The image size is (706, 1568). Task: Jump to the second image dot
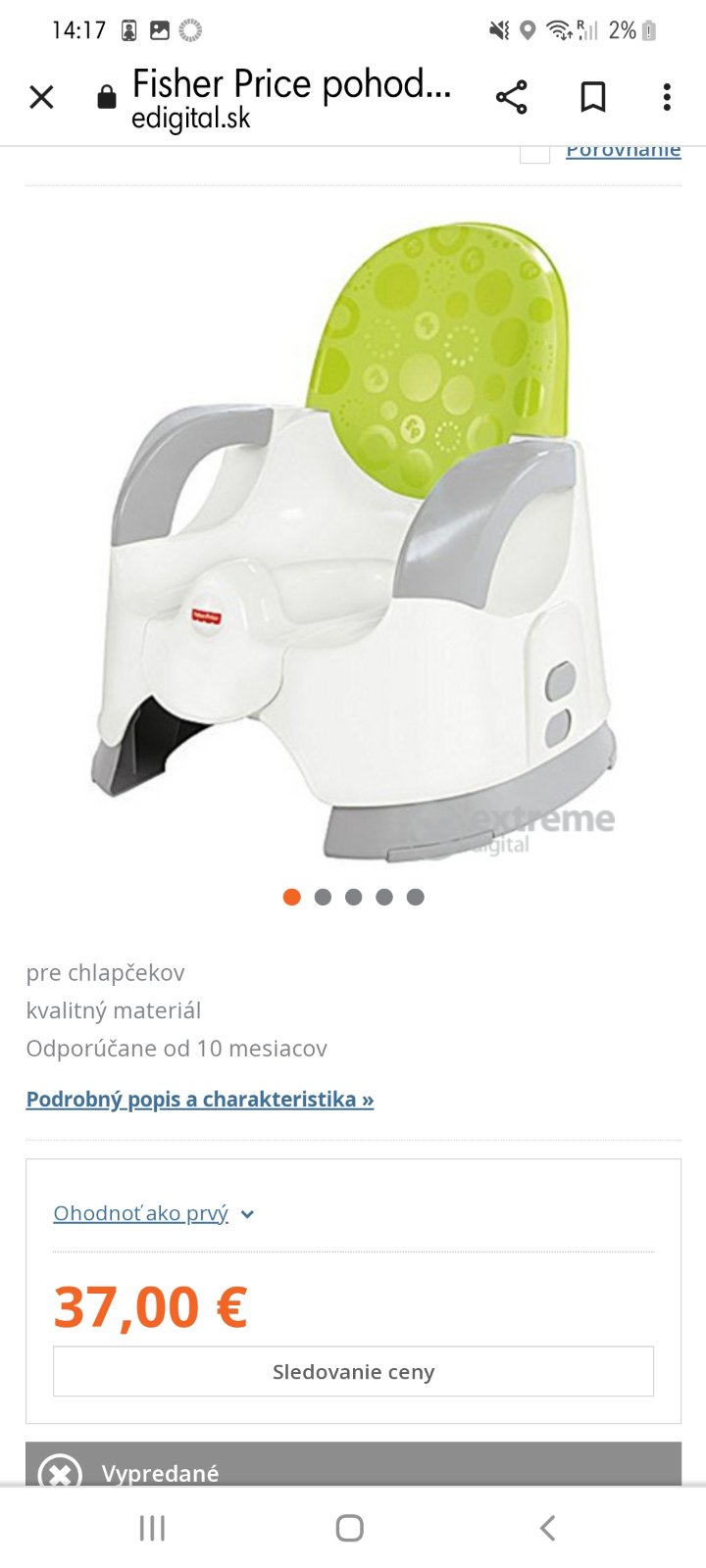[x=323, y=897]
